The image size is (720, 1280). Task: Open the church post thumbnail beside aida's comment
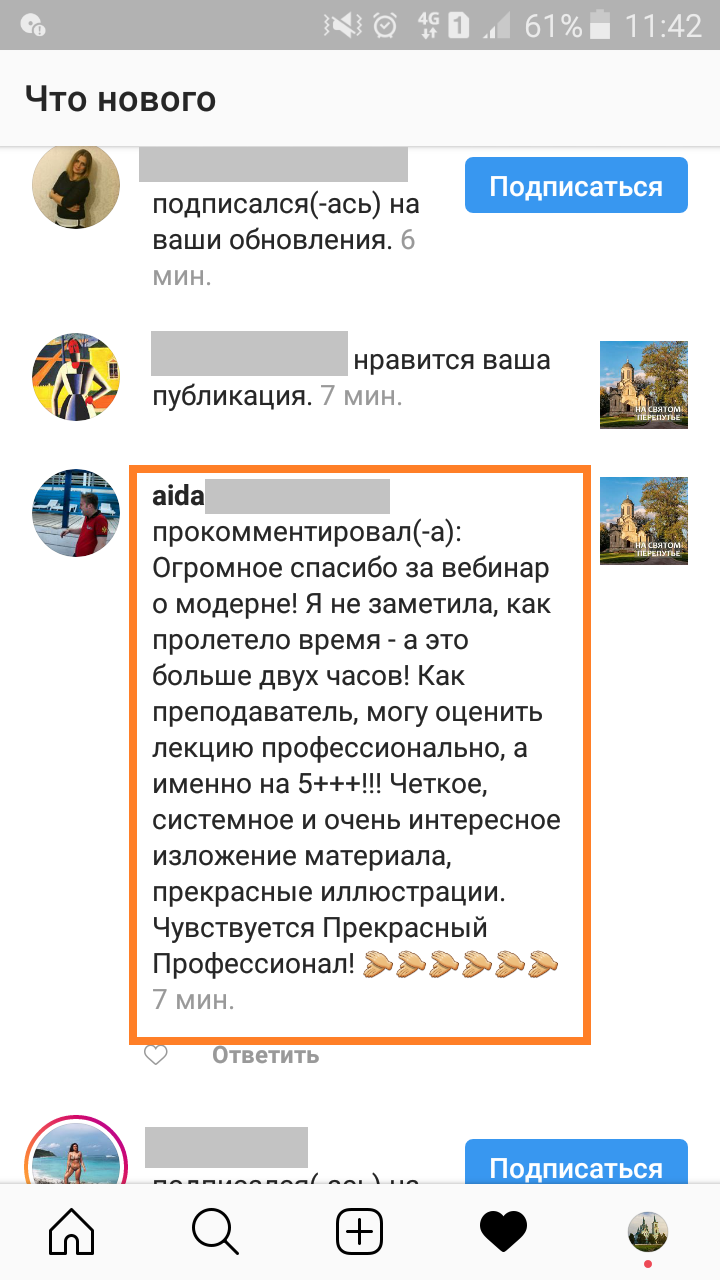(644, 521)
